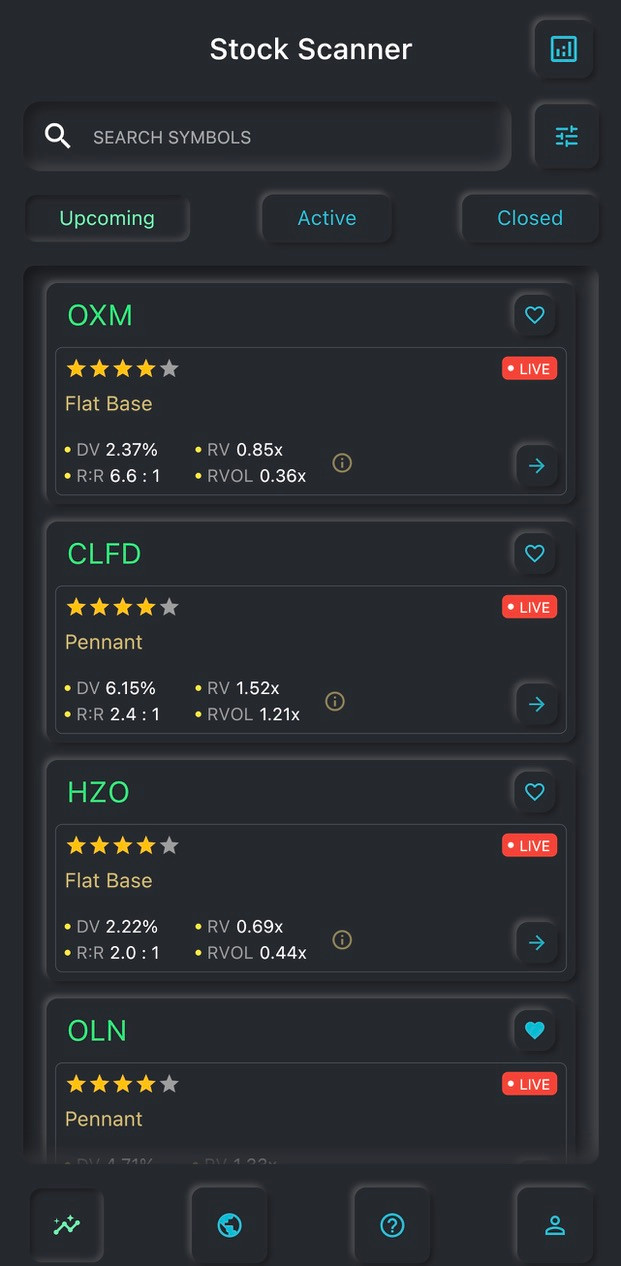This screenshot has width=621, height=1266.
Task: Switch to the Active tab
Action: [327, 218]
